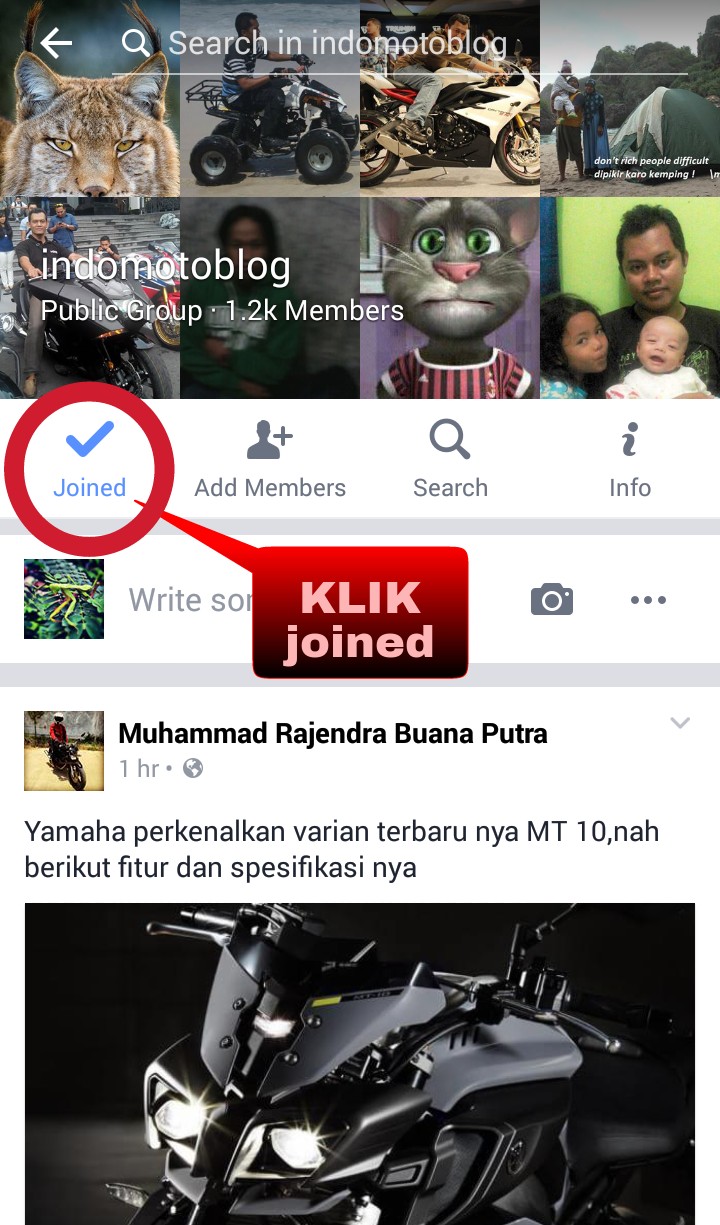View the Yamaha MT 10 post photo
720x1225 pixels.
[360, 1063]
